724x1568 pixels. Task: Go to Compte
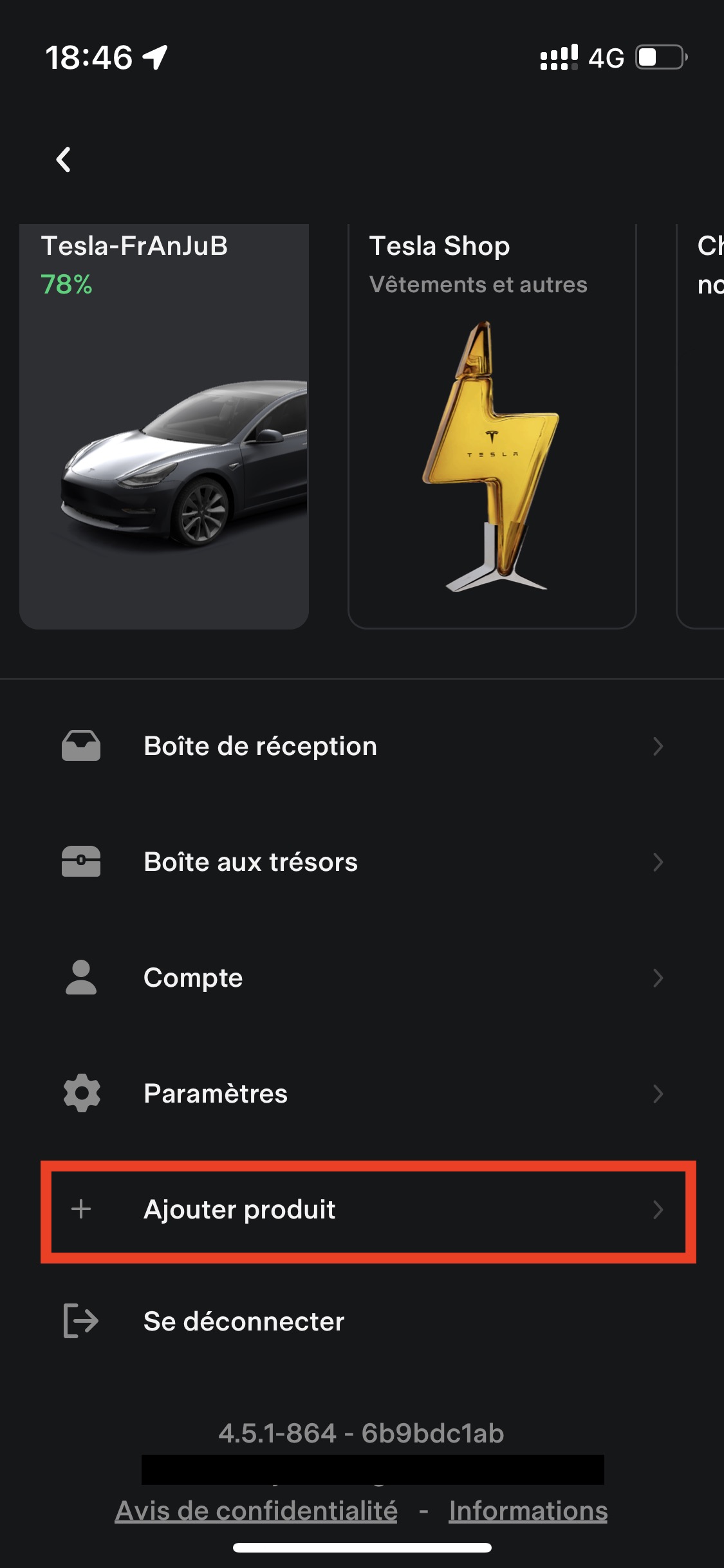pyautogui.click(x=362, y=978)
